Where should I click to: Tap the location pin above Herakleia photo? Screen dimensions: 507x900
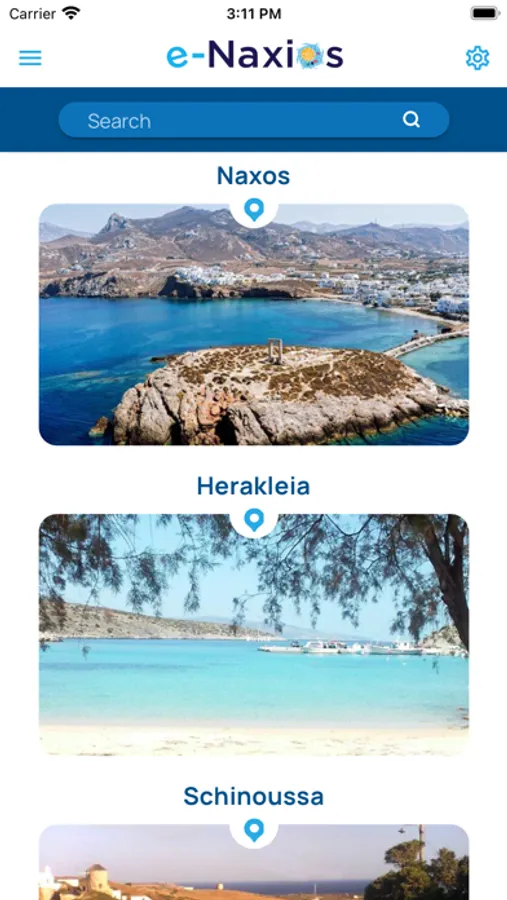254,521
